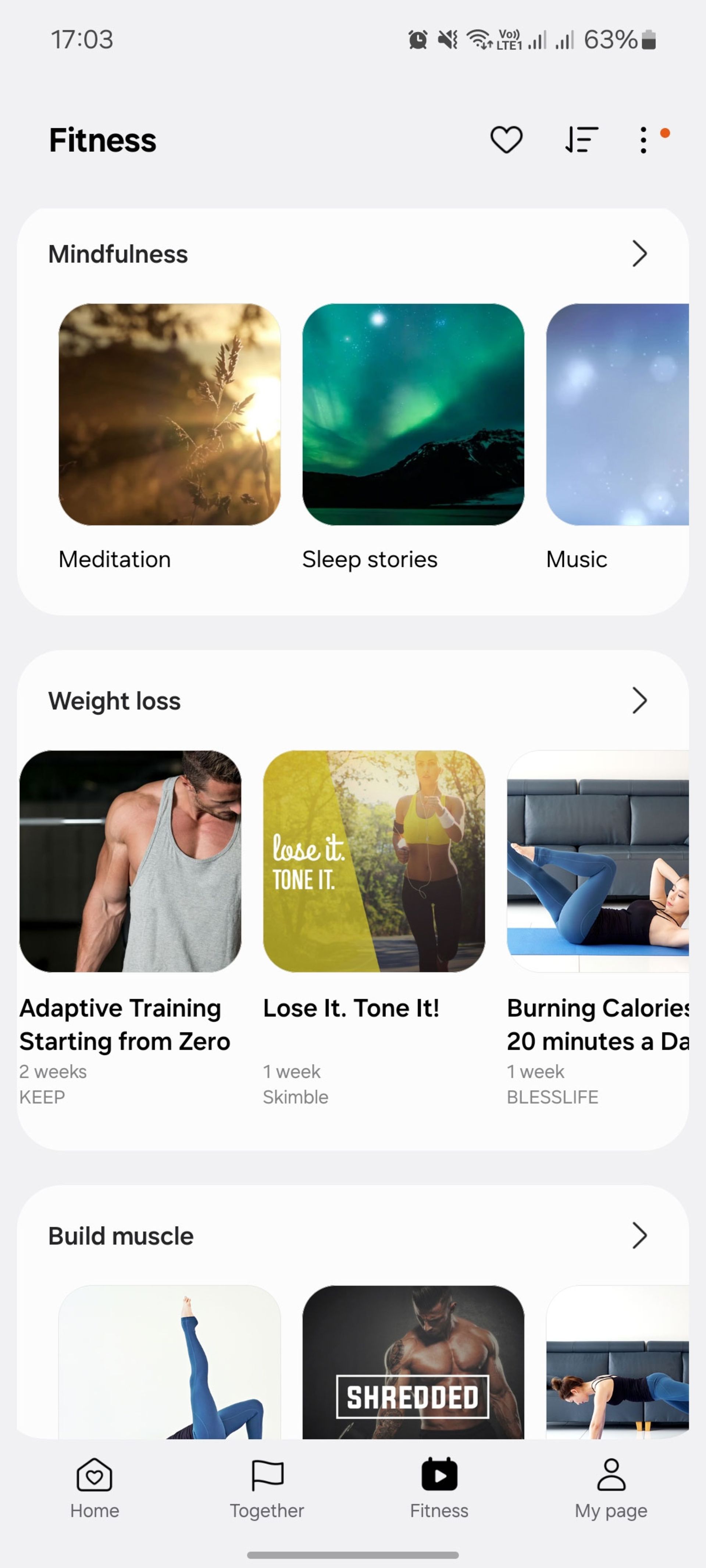
Task: Open Sleep stories
Action: pos(413,415)
